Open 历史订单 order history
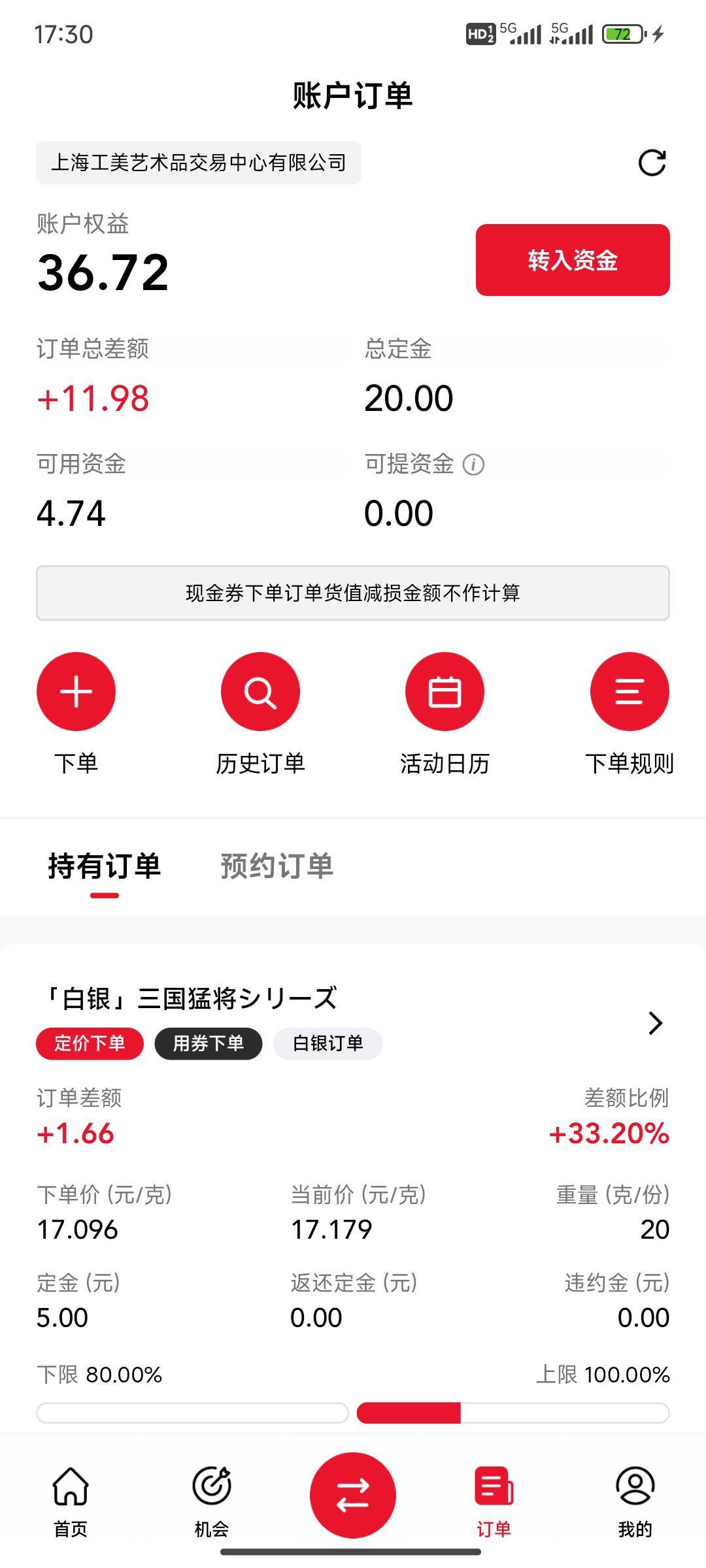Viewport: 706px width, 1568px height. [260, 692]
